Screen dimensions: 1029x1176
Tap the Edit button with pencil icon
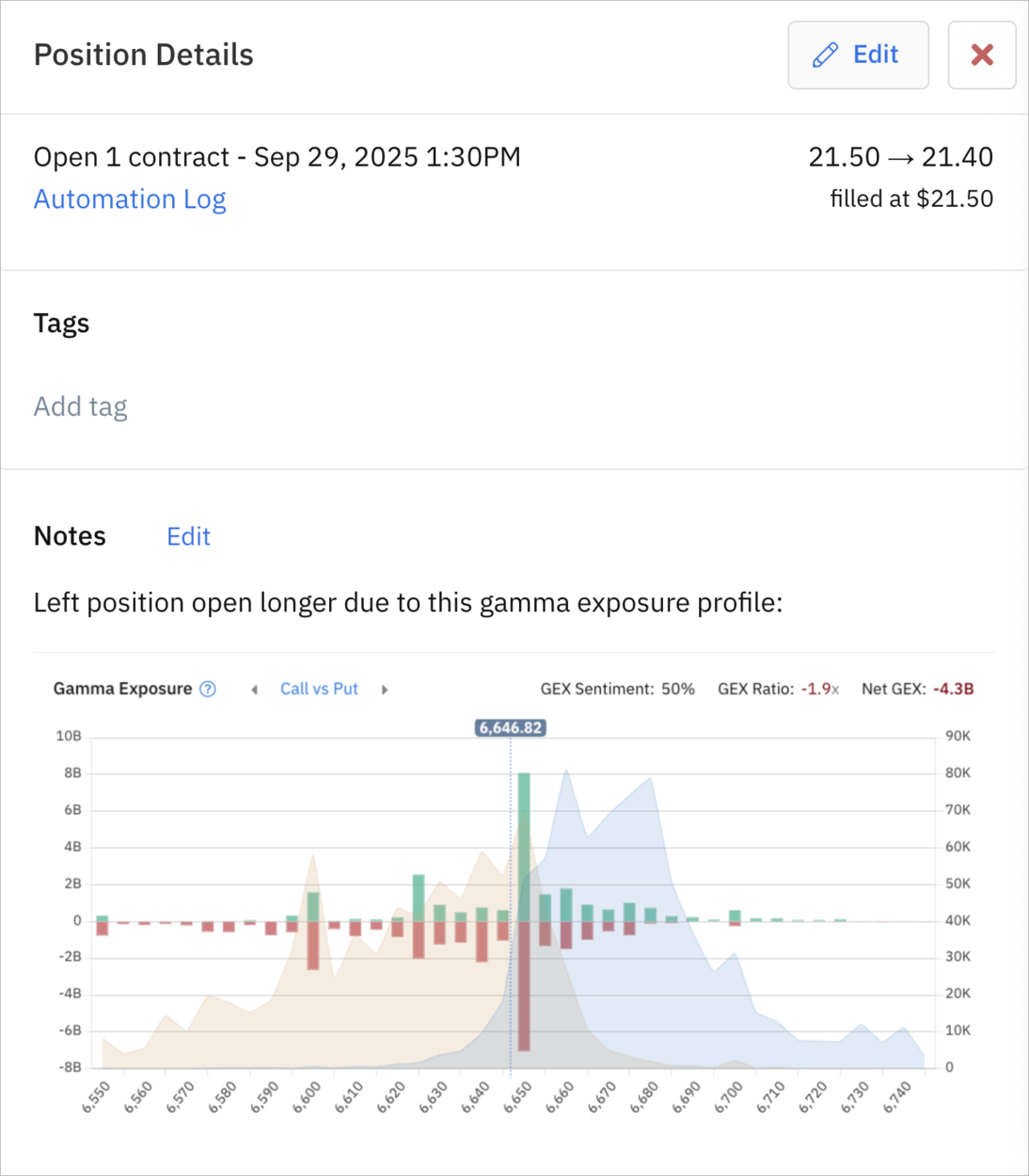[x=858, y=56]
